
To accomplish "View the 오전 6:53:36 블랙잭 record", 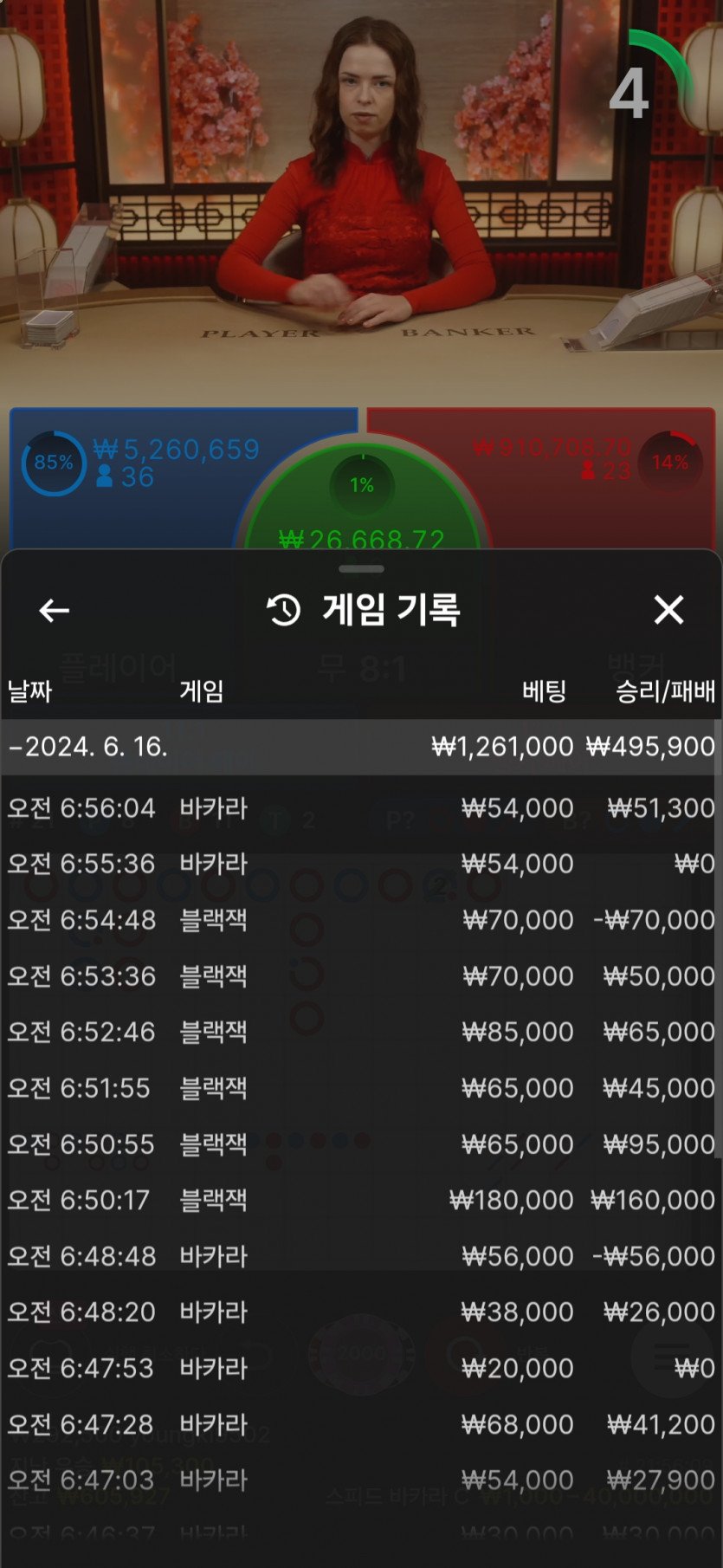I will point(361,976).
